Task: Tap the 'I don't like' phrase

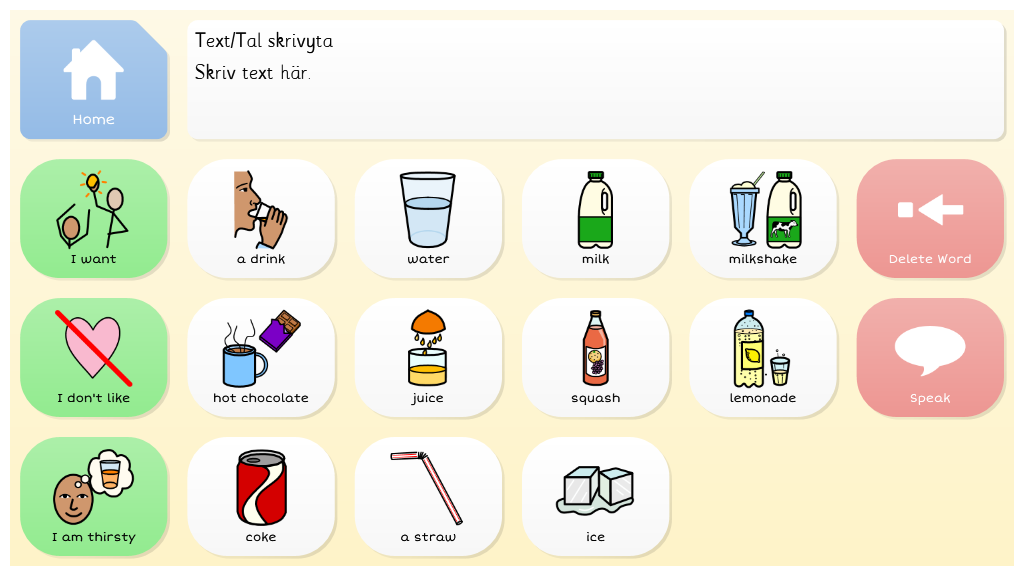Action: coord(93,357)
